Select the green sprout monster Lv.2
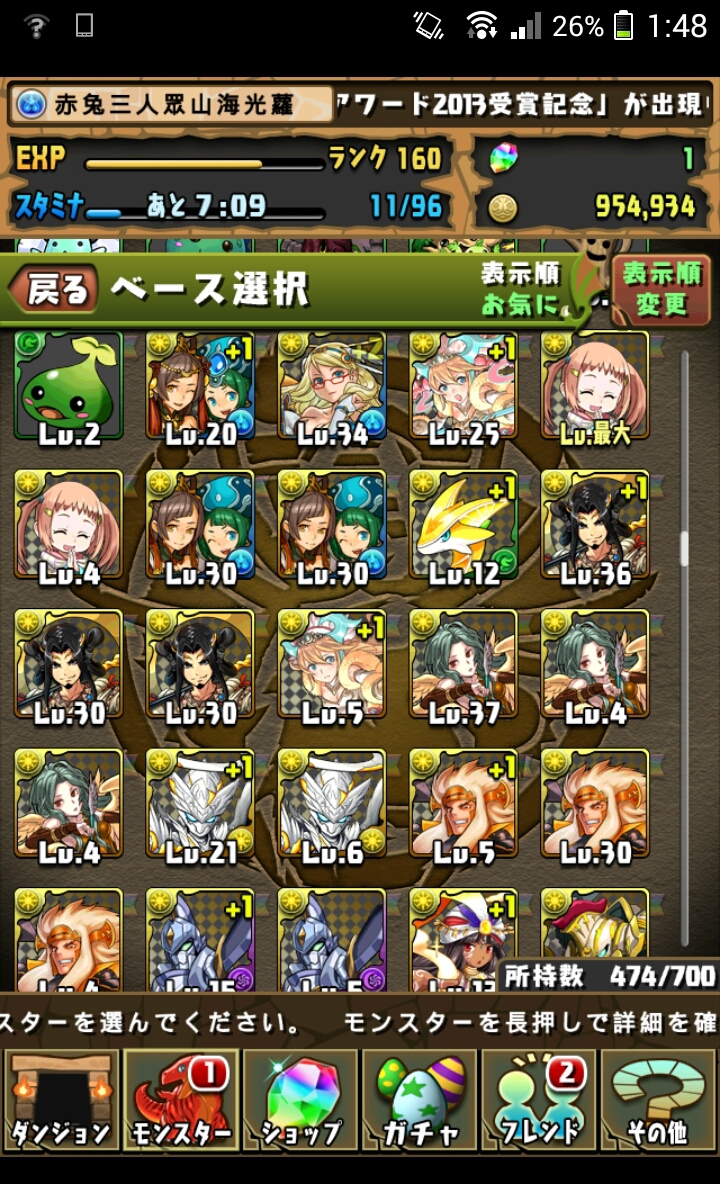720x1184 pixels. click(68, 385)
